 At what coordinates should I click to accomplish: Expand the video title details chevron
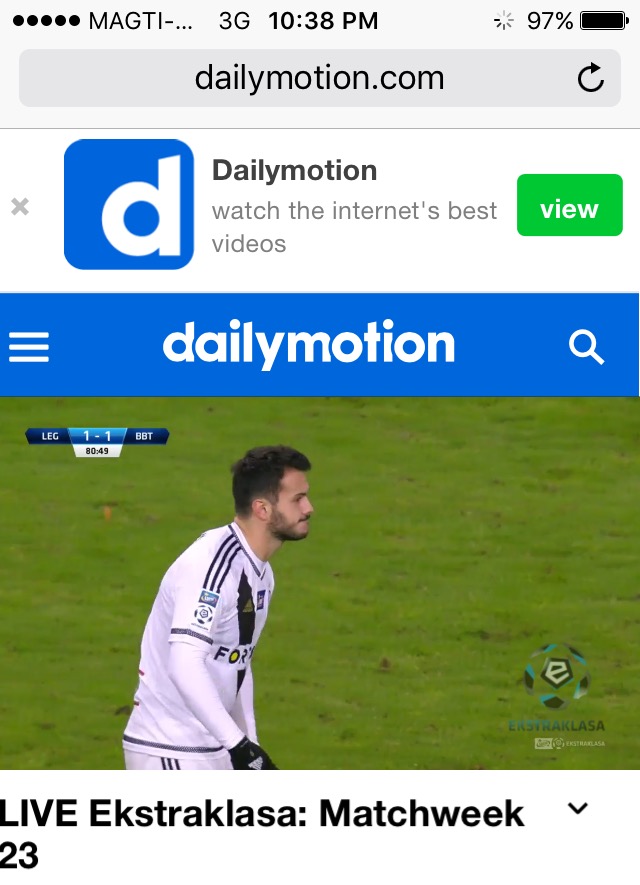click(577, 808)
